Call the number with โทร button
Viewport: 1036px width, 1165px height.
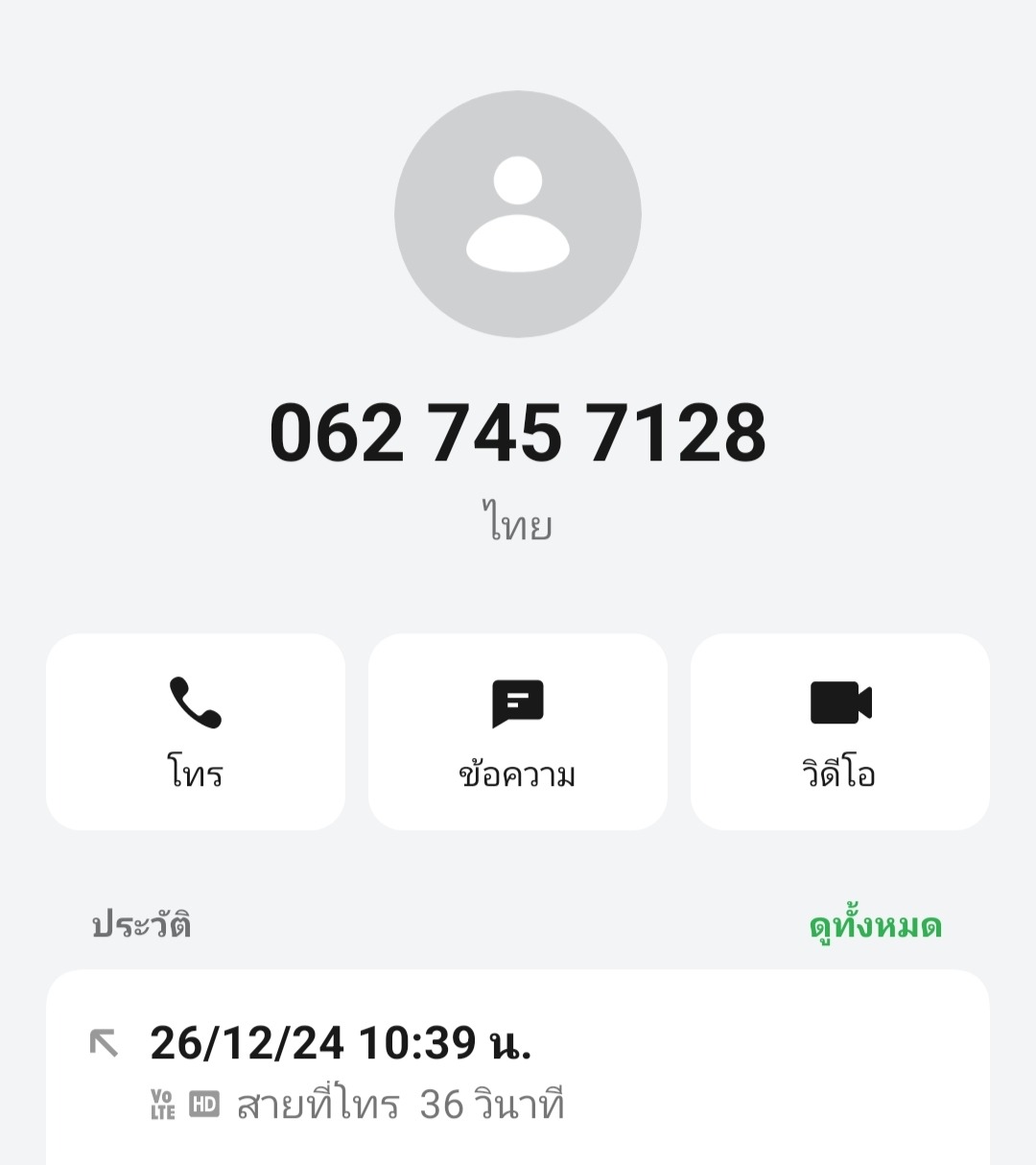coord(196,731)
